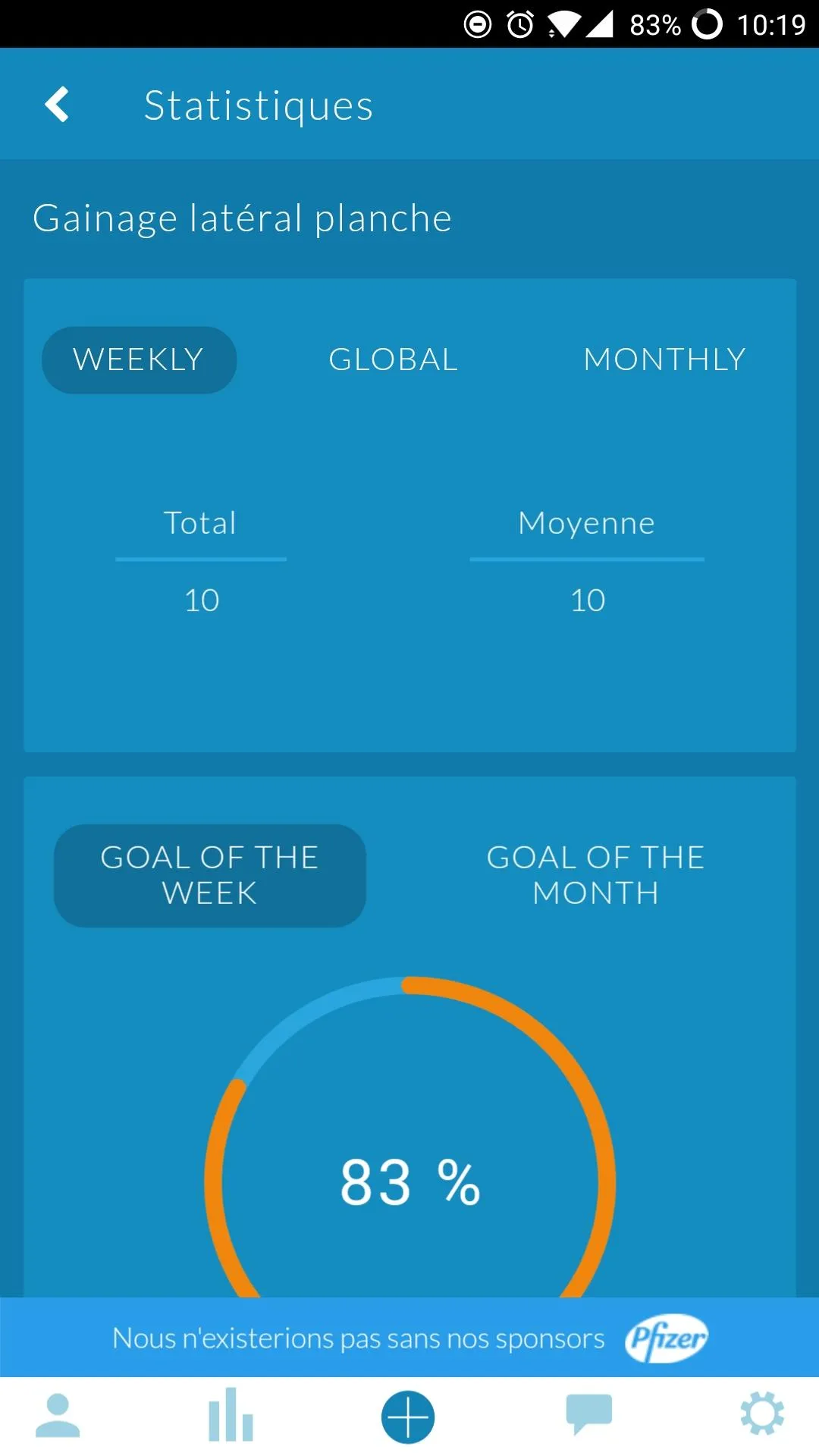The height and width of the screenshot is (1456, 819).
Task: Switch to the GLOBAL statistics tab
Action: (393, 359)
